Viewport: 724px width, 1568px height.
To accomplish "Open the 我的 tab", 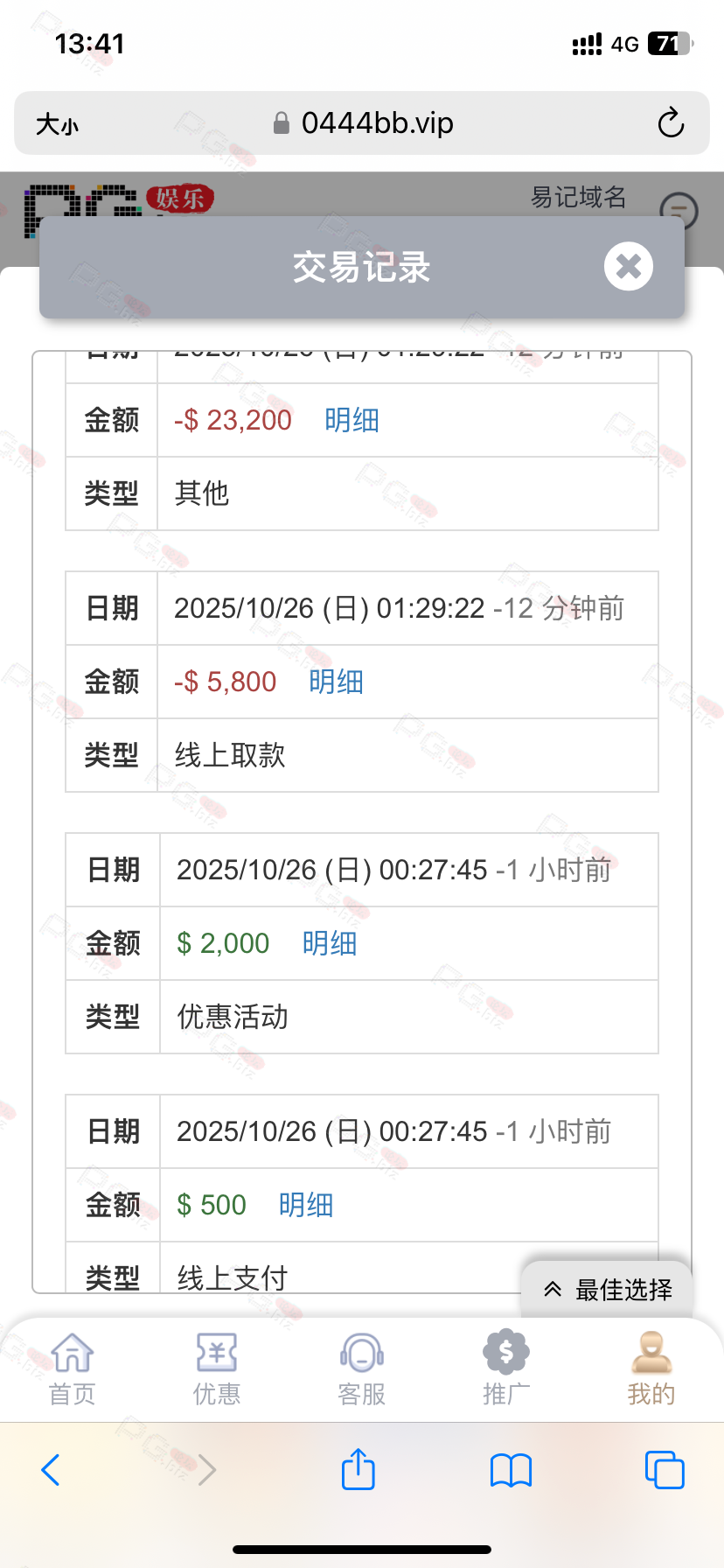I will pos(651,1368).
